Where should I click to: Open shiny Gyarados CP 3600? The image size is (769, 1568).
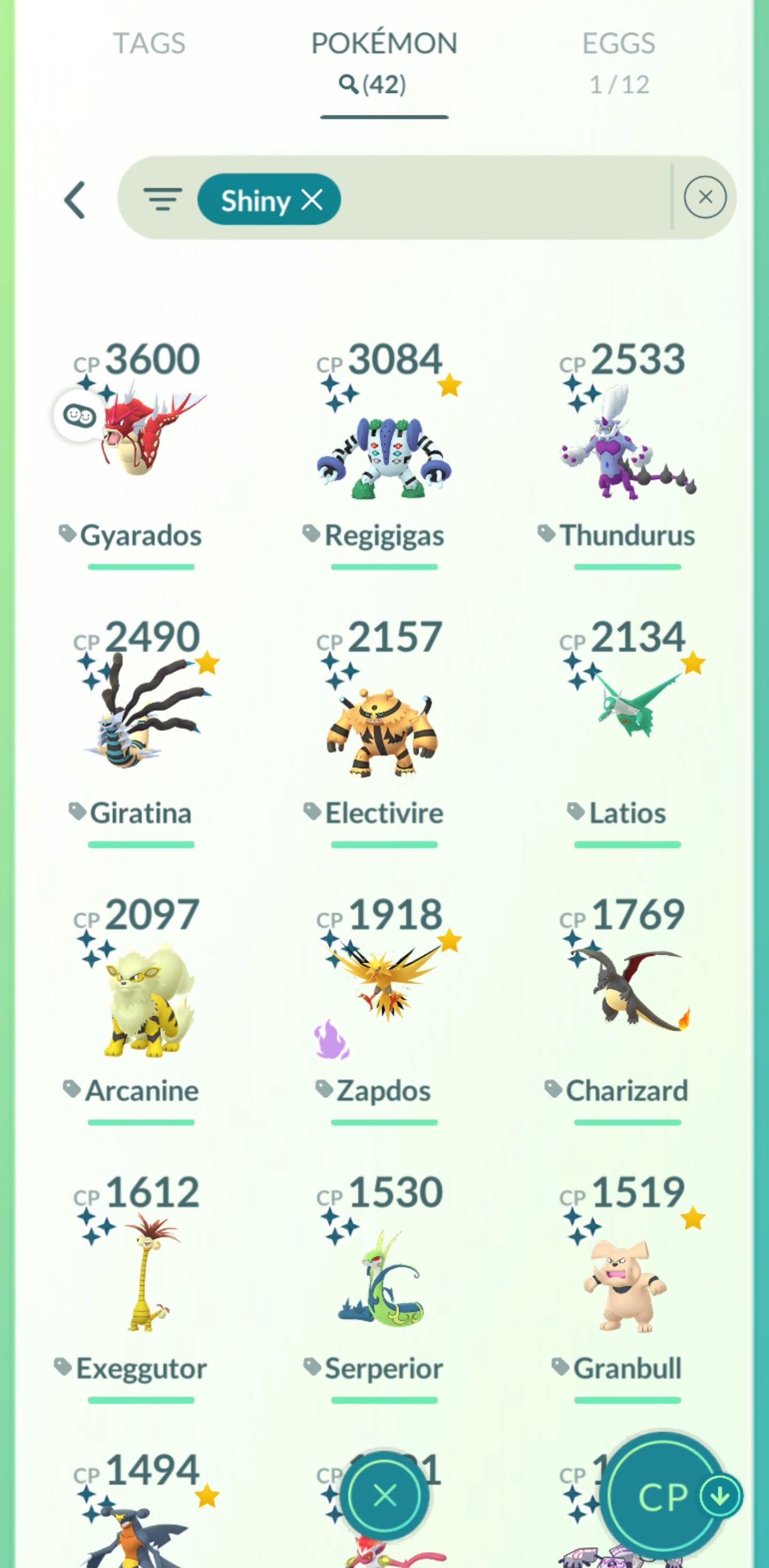[x=141, y=438]
